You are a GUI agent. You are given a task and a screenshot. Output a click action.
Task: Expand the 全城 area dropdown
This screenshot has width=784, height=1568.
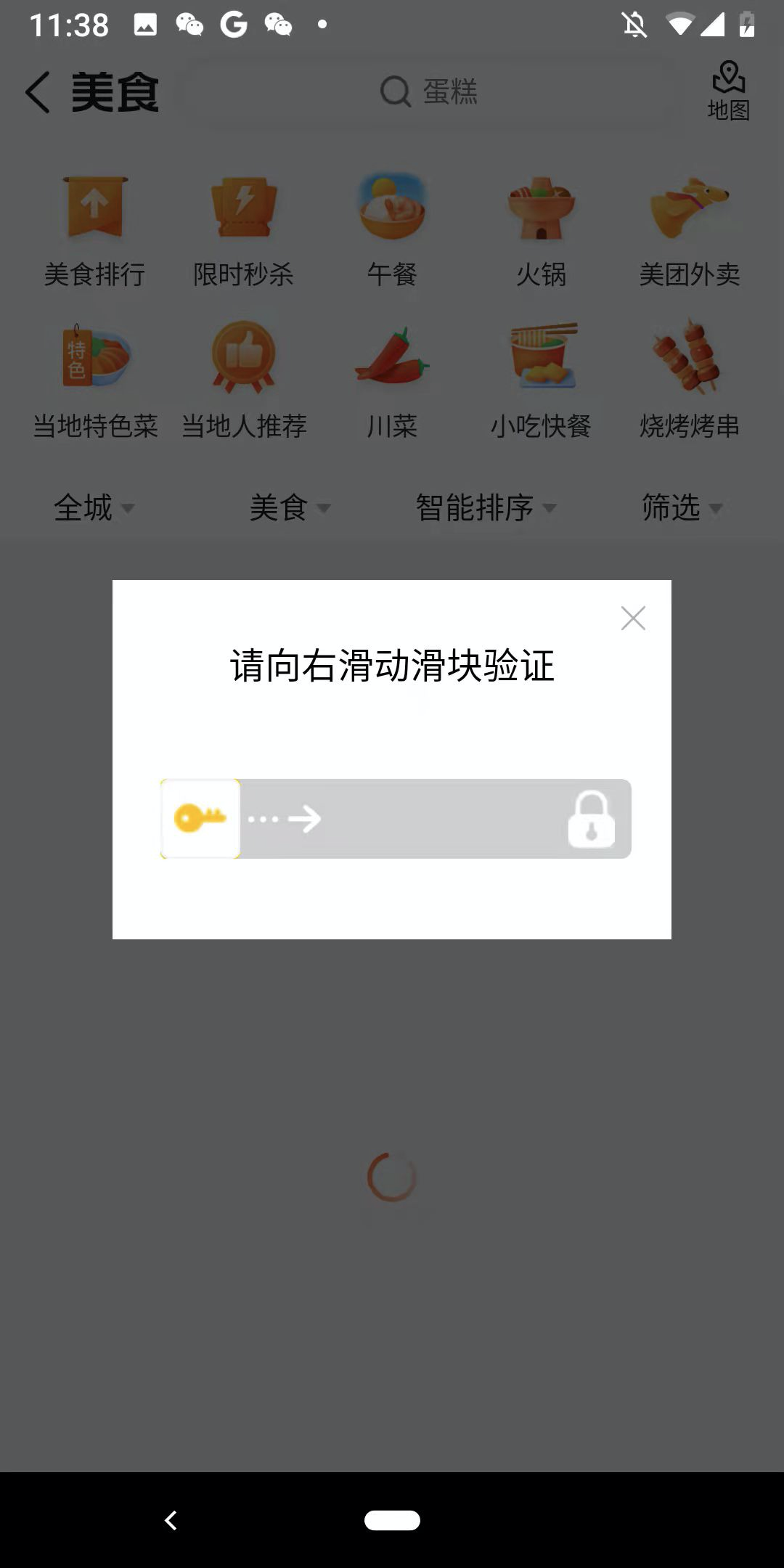click(x=94, y=507)
